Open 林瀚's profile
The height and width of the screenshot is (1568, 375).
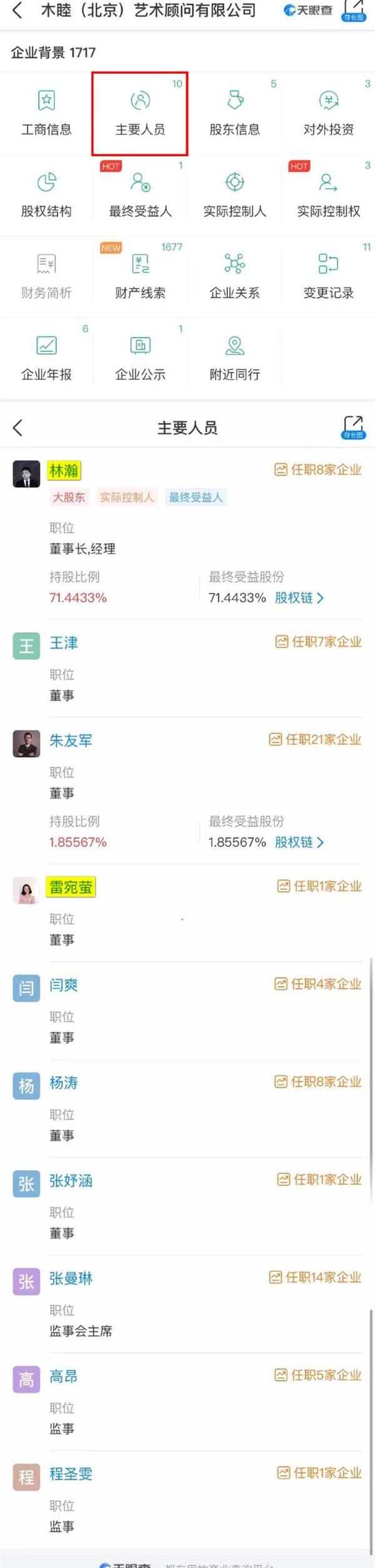[x=64, y=471]
